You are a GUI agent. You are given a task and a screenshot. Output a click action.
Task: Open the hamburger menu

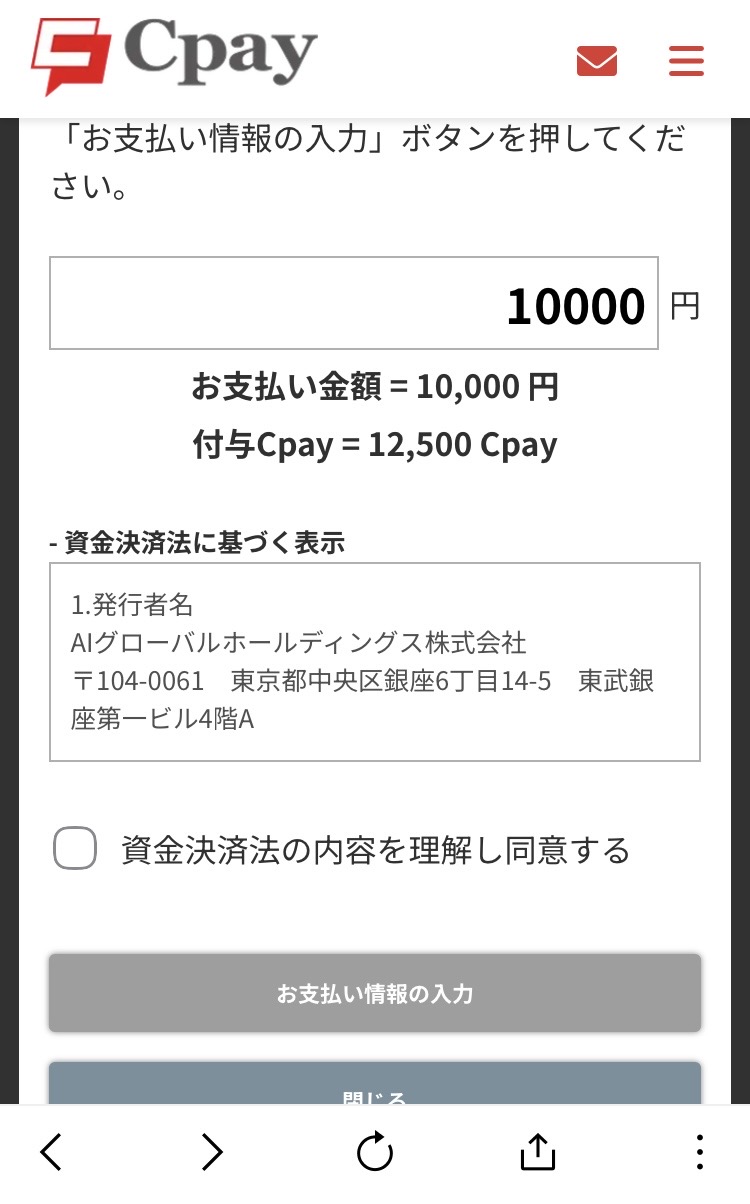click(x=686, y=61)
